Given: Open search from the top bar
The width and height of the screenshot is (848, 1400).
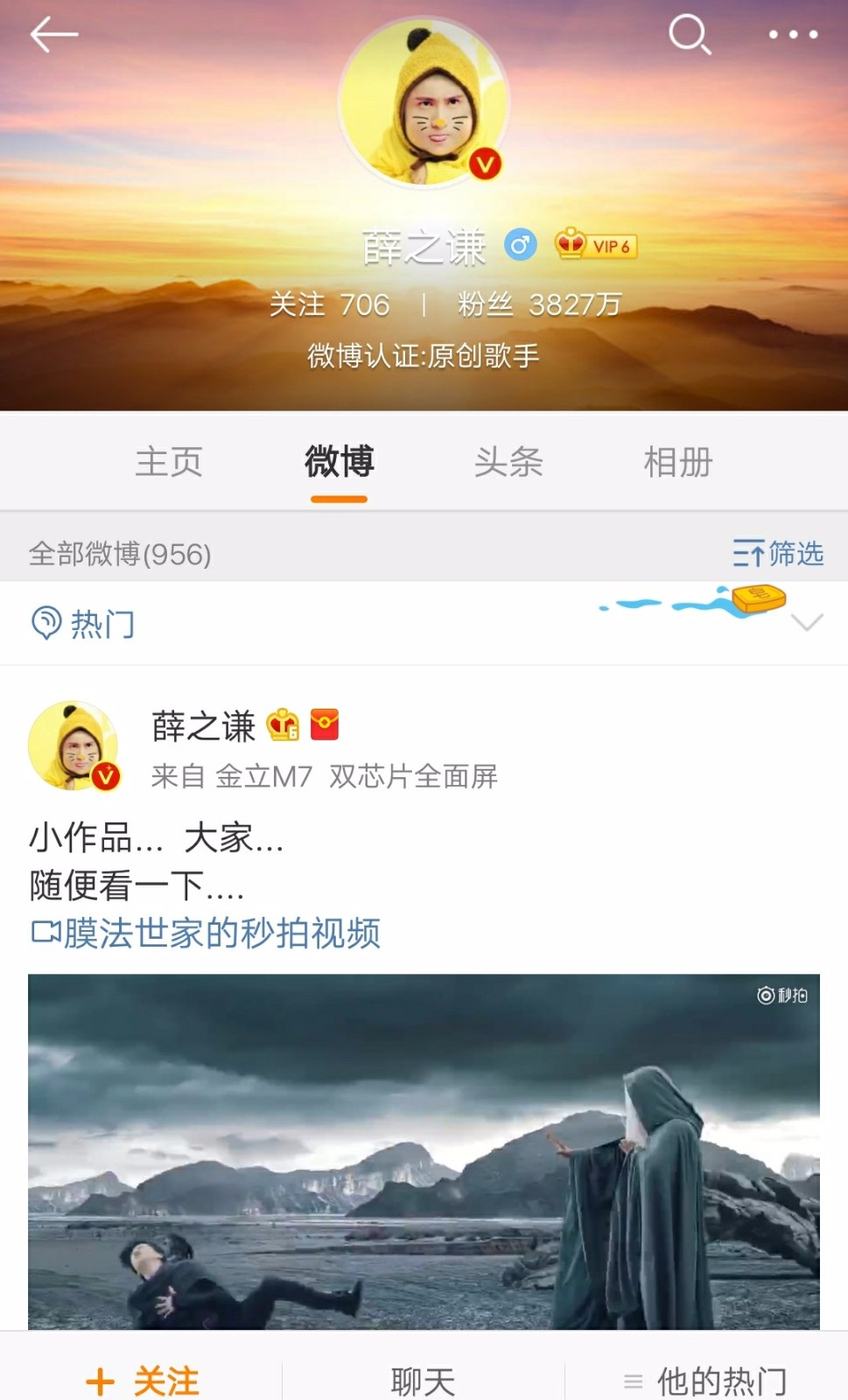Looking at the screenshot, I should click(690, 35).
